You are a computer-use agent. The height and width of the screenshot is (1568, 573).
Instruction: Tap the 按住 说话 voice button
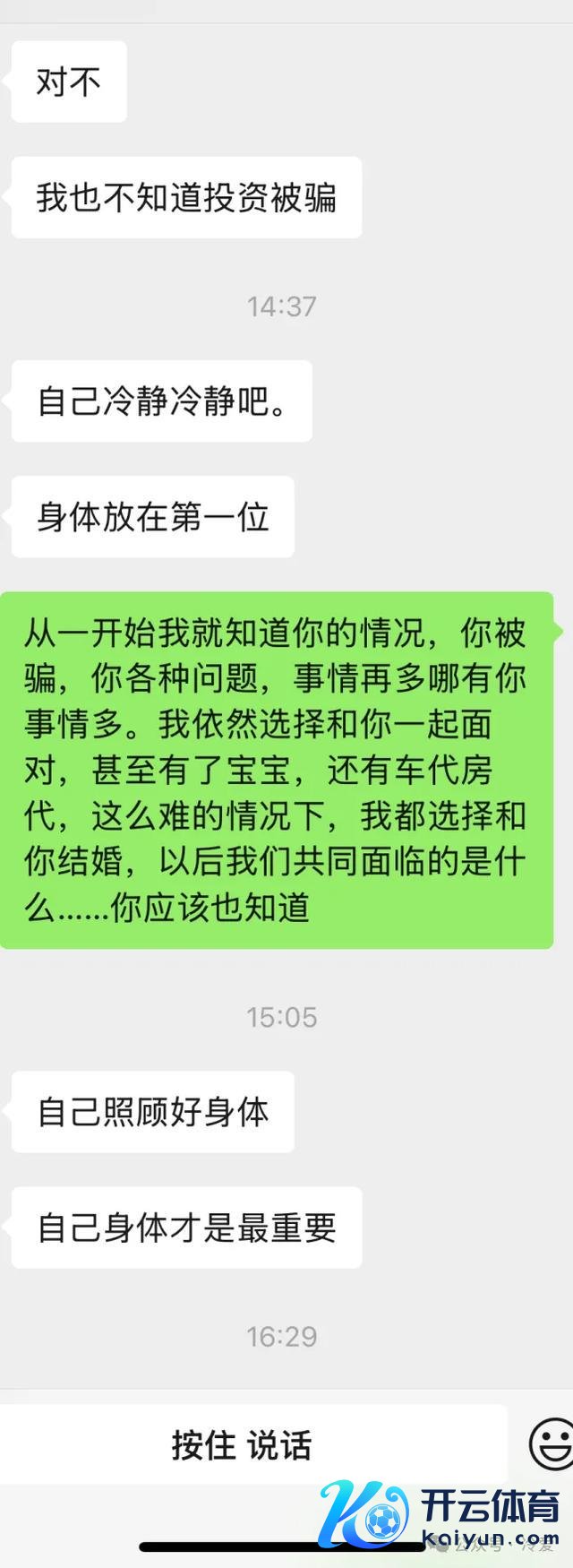(242, 1445)
